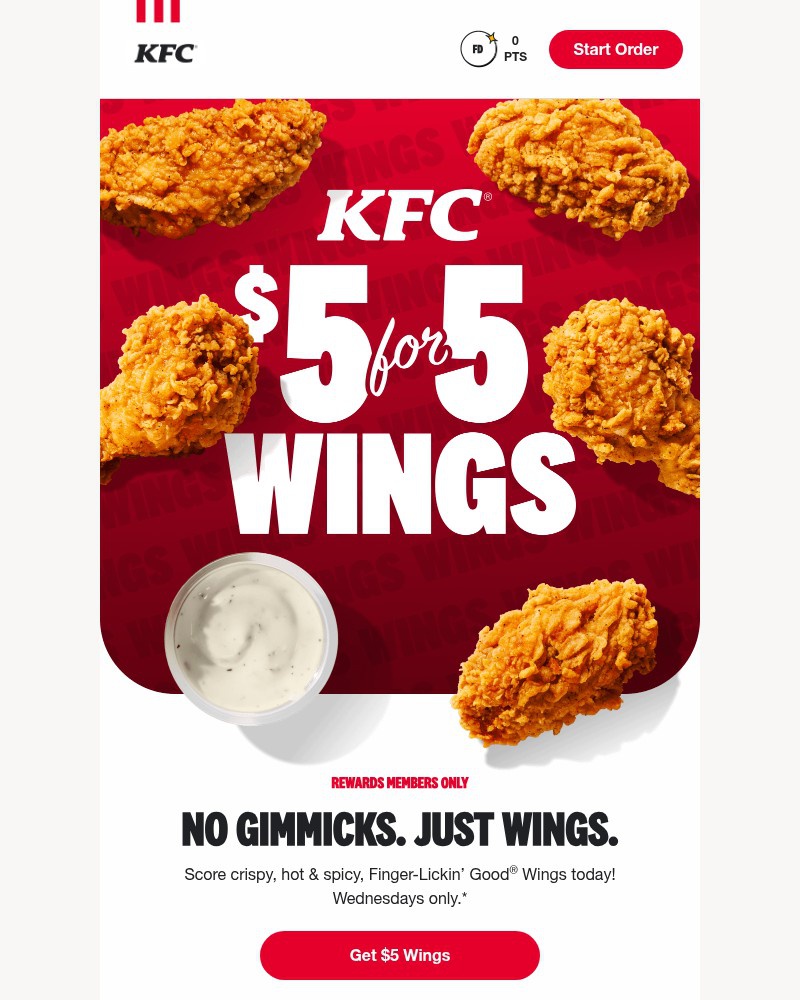
Task: Select the $5 for 5 WINGS headline
Action: click(x=399, y=390)
